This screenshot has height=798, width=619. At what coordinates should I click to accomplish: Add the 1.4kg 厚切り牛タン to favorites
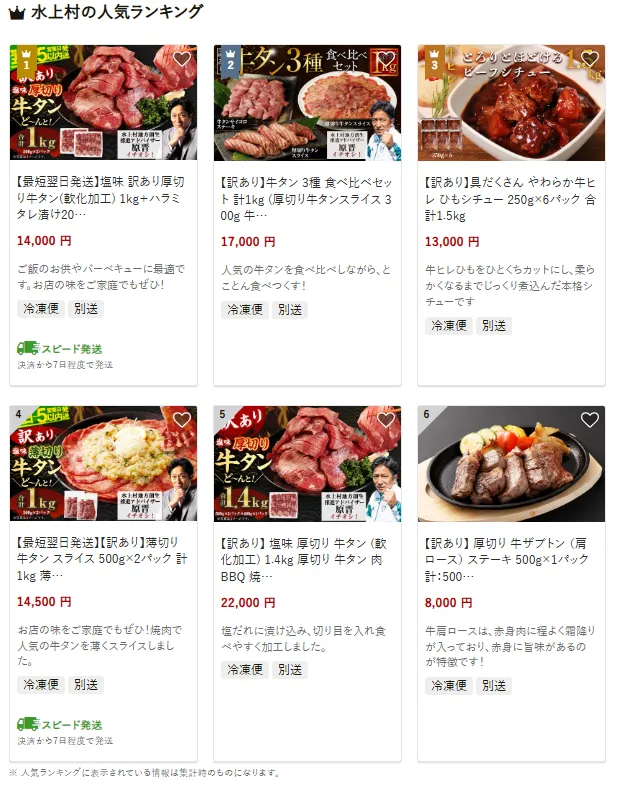[385, 420]
